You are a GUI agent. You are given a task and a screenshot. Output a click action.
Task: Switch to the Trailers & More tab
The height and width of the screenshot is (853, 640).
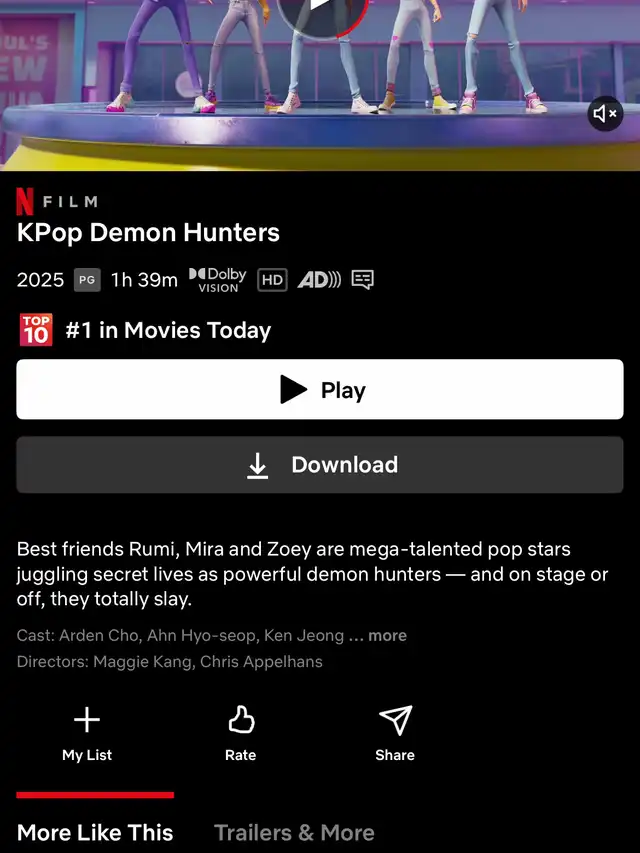tap(294, 832)
